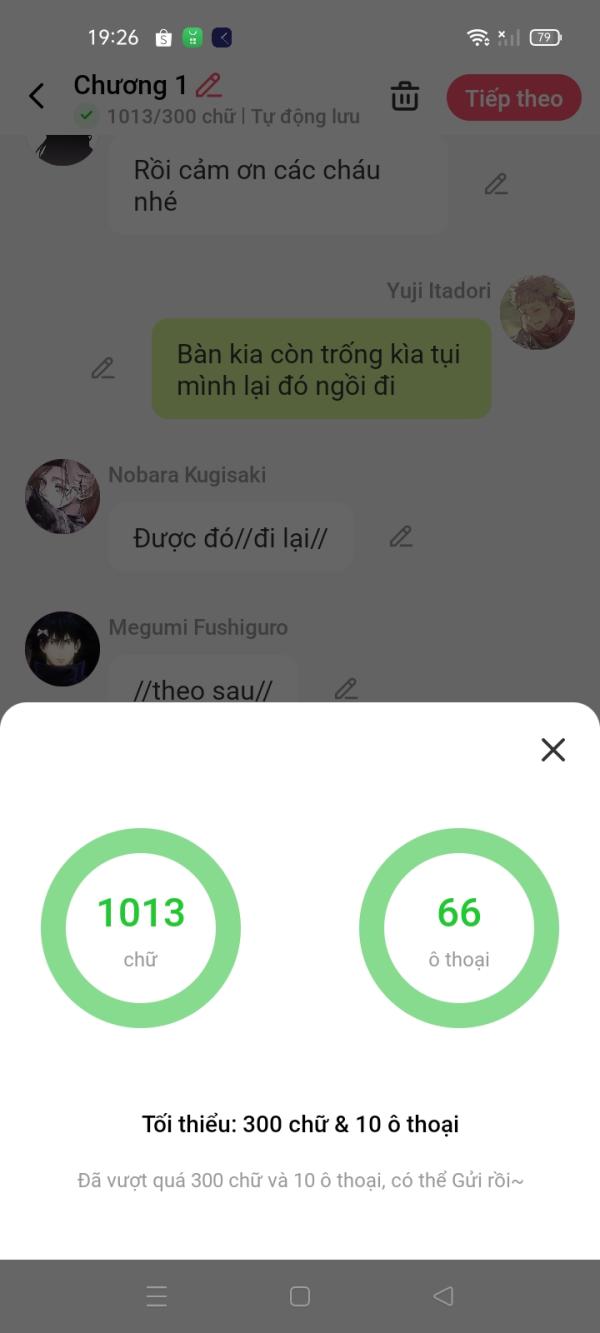The width and height of the screenshot is (600, 1333).
Task: Tap the Tiếp theo button
Action: pos(513,98)
